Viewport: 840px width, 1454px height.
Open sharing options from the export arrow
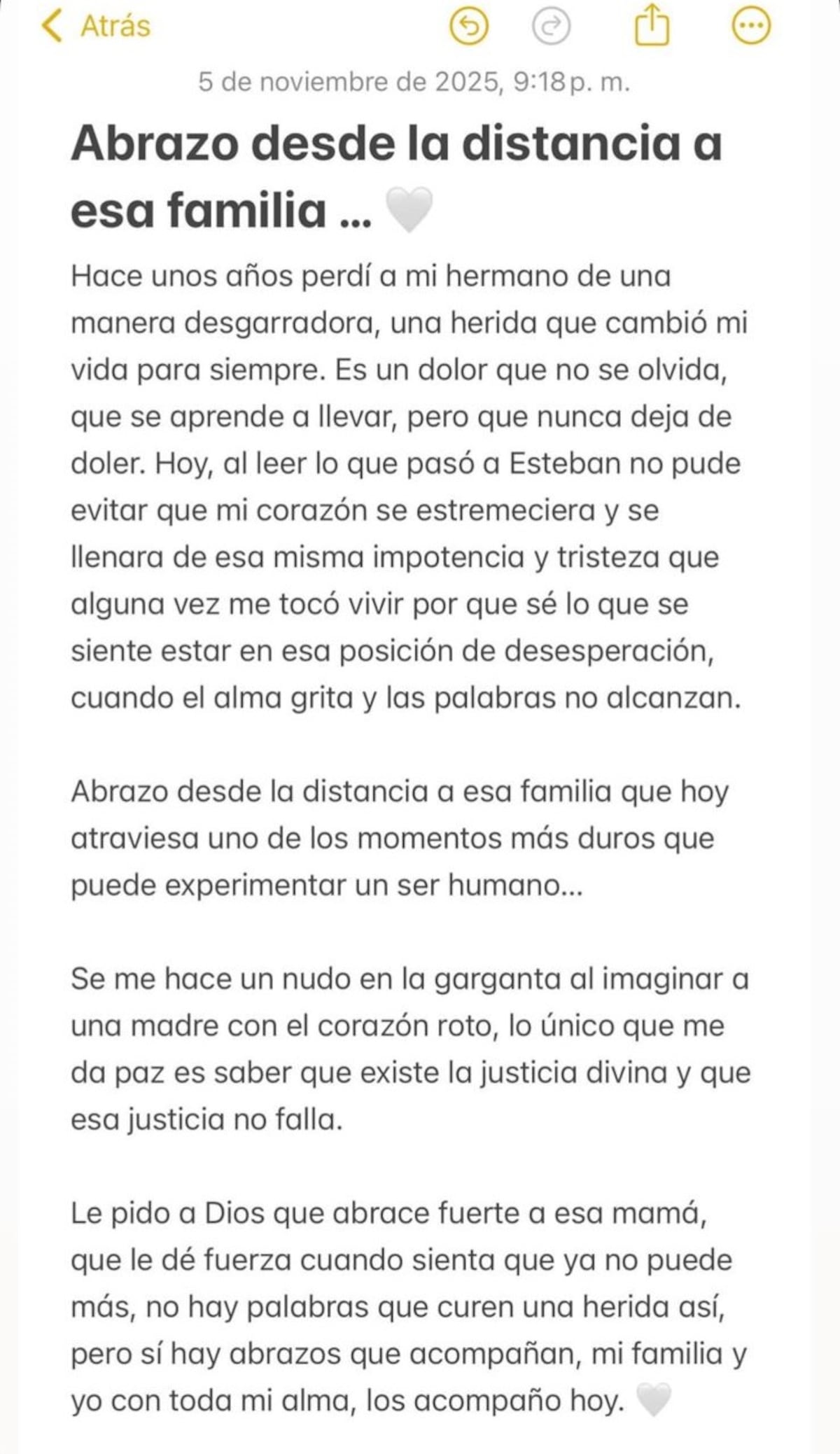point(652,25)
